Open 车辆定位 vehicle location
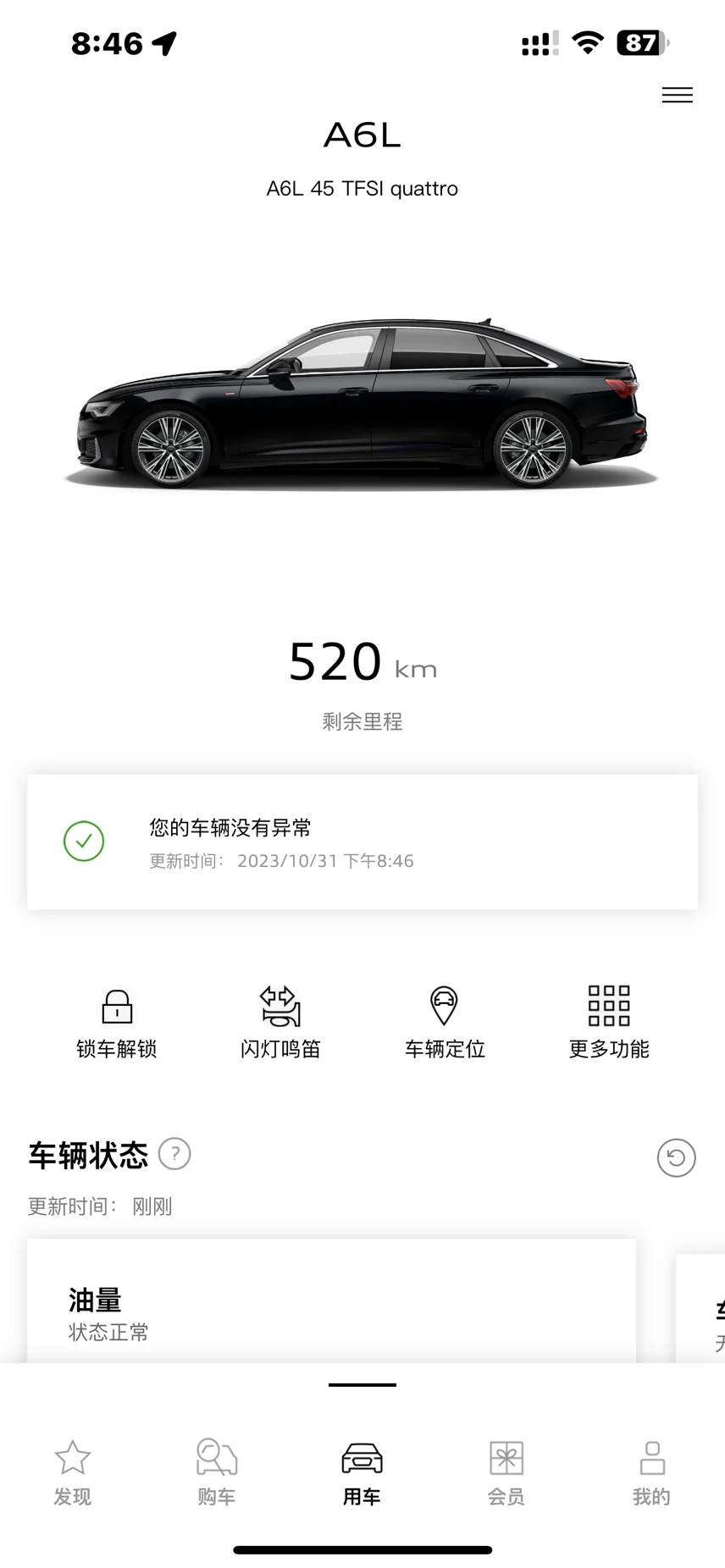The height and width of the screenshot is (1568, 725). point(445,1024)
